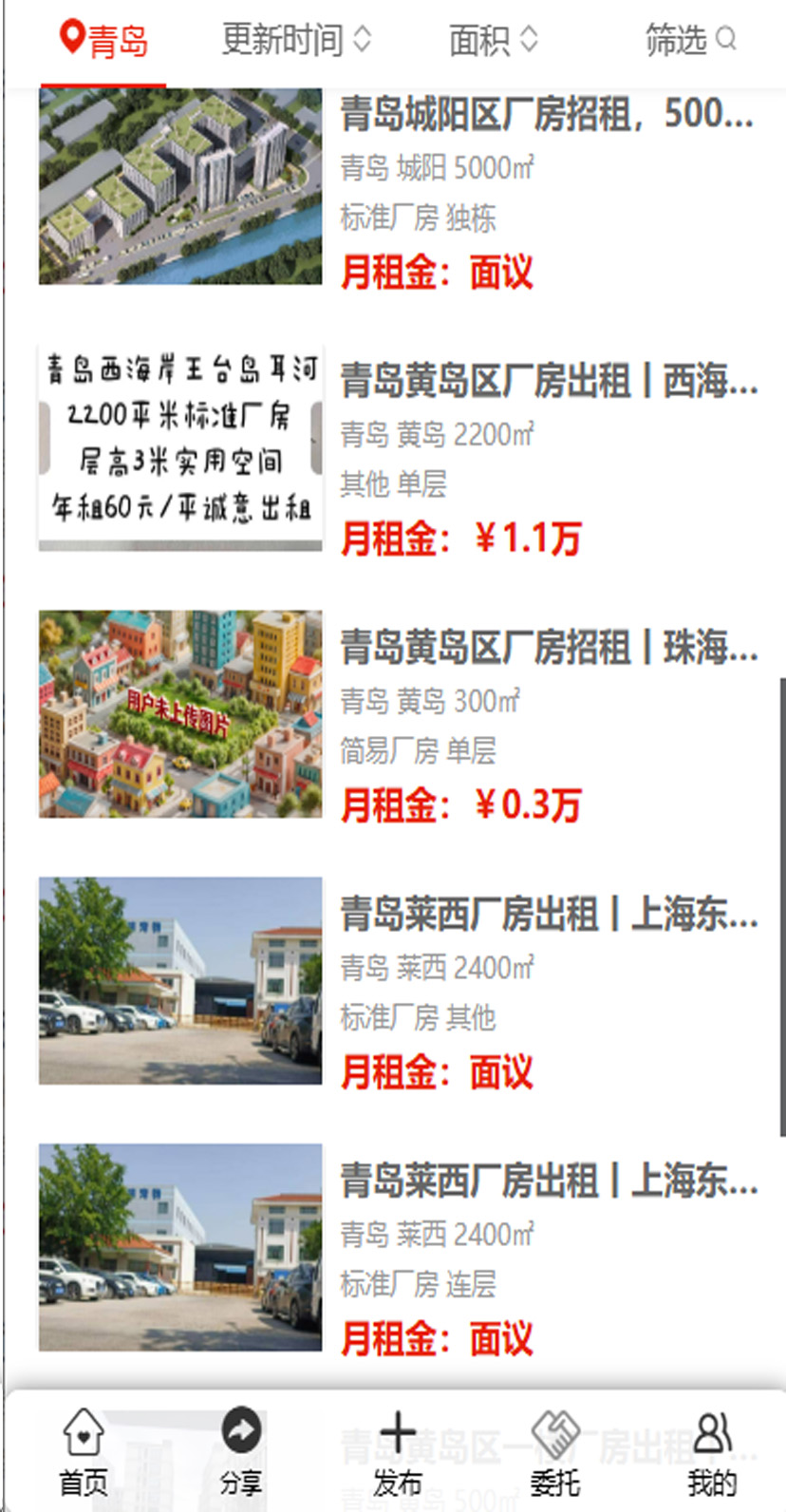Image resolution: width=786 pixels, height=1512 pixels.
Task: Go to the 首页 home tab
Action: (84, 1453)
